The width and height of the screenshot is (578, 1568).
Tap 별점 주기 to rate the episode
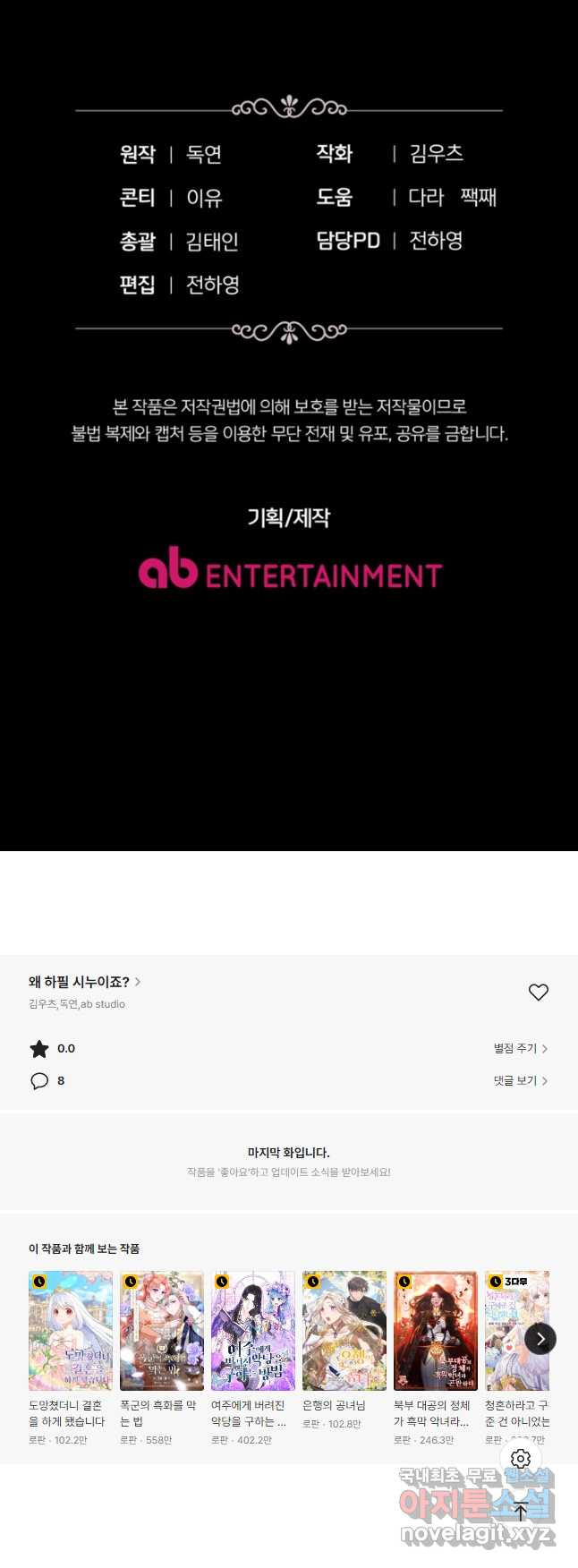(520, 1048)
